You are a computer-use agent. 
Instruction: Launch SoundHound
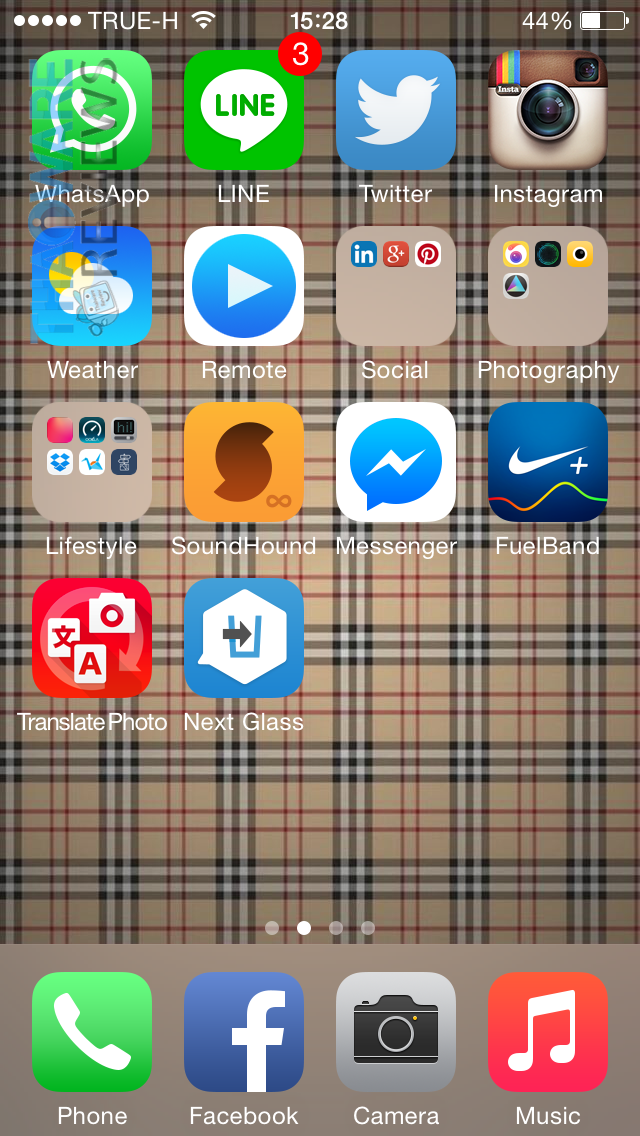[x=244, y=462]
